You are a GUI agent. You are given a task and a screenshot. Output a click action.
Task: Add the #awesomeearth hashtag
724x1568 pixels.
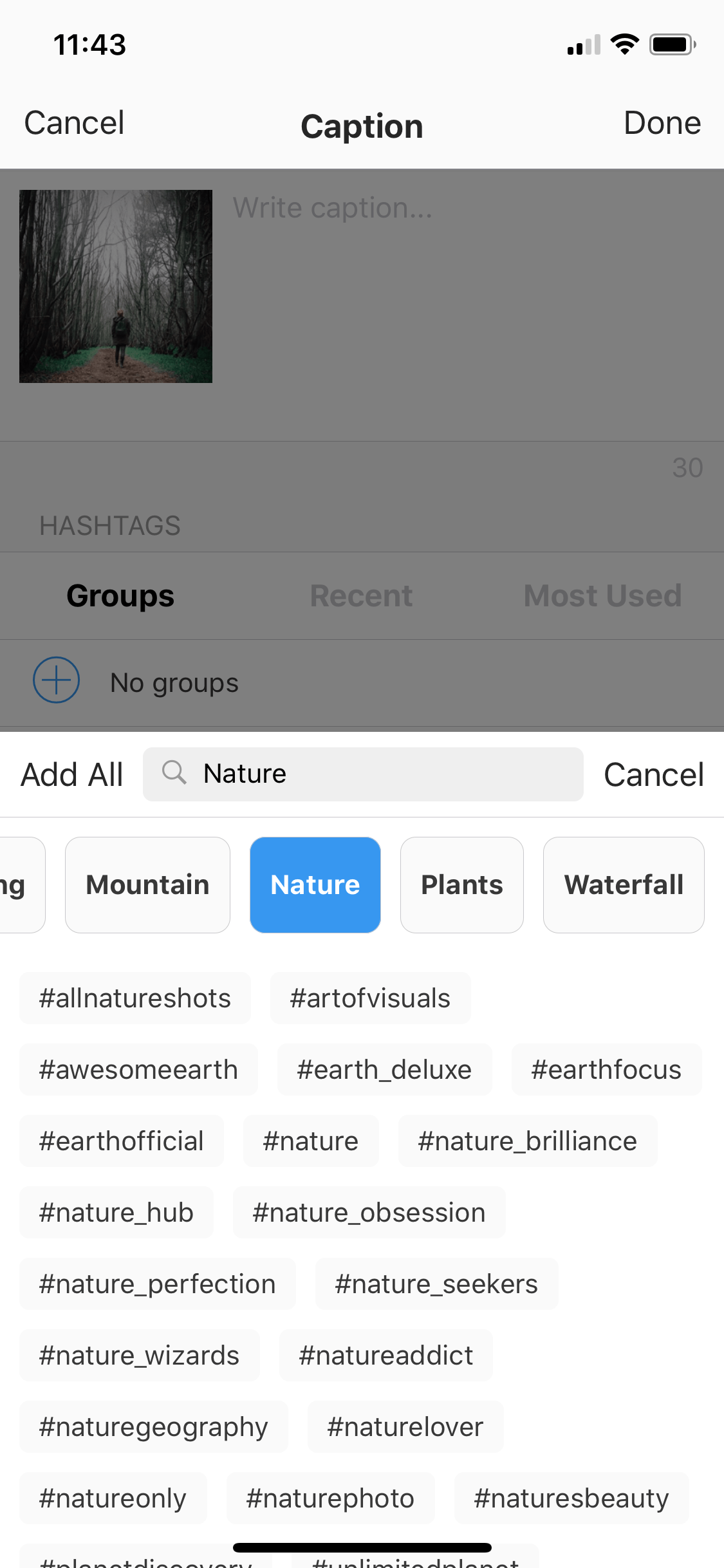[138, 1070]
